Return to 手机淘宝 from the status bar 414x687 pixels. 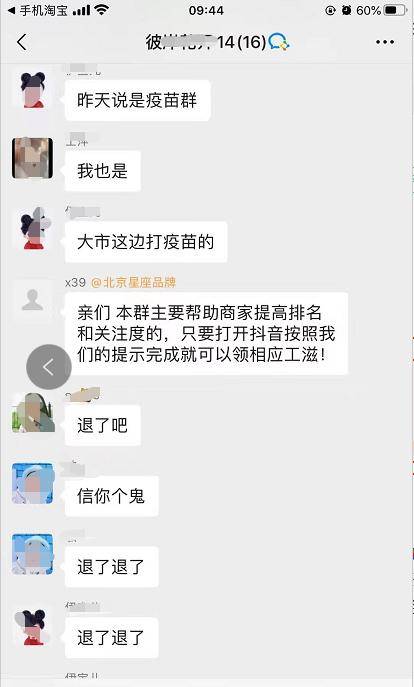(x=38, y=10)
